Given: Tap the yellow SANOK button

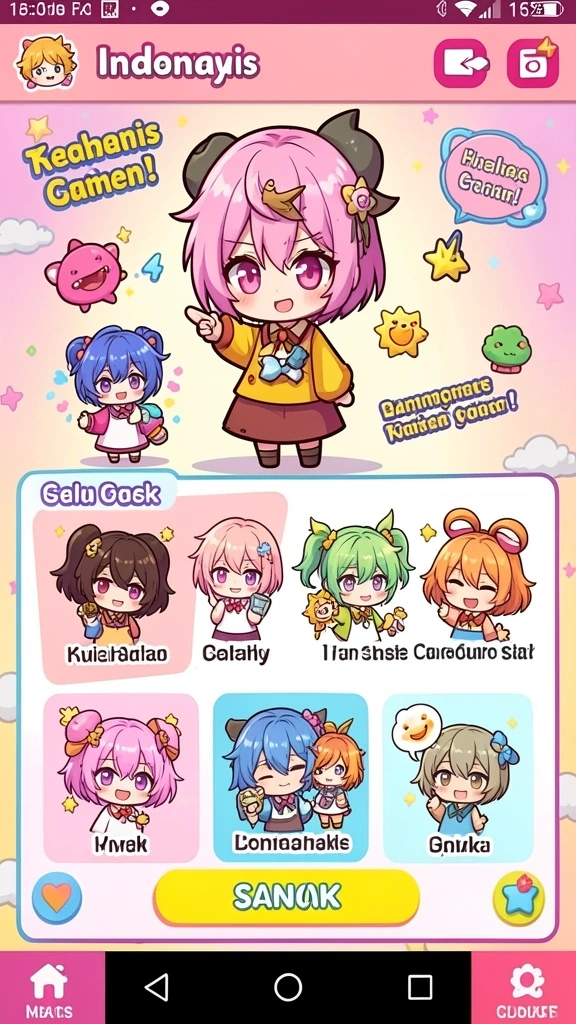Looking at the screenshot, I should pos(286,897).
